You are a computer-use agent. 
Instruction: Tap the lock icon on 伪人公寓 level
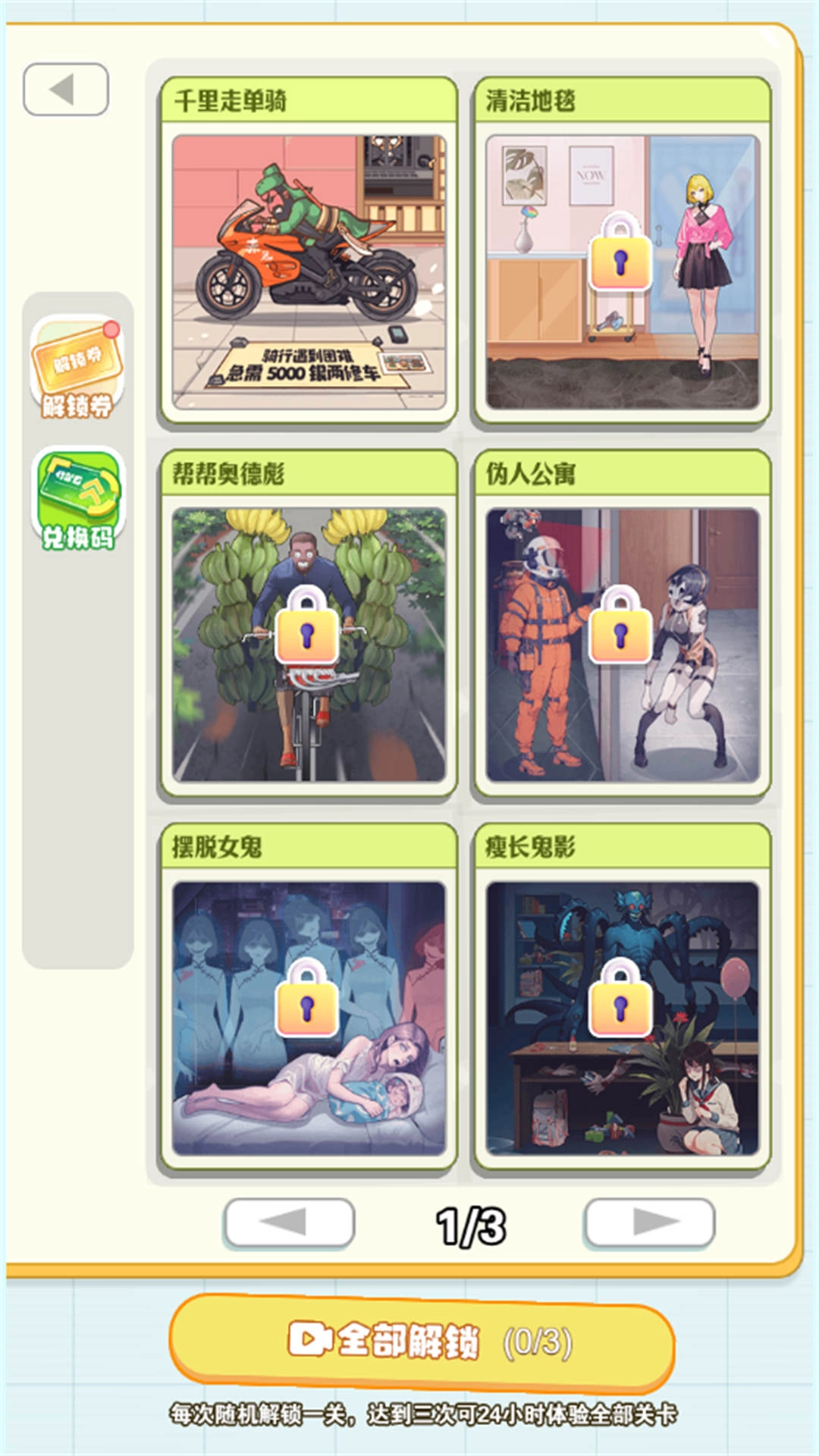pyautogui.click(x=622, y=635)
